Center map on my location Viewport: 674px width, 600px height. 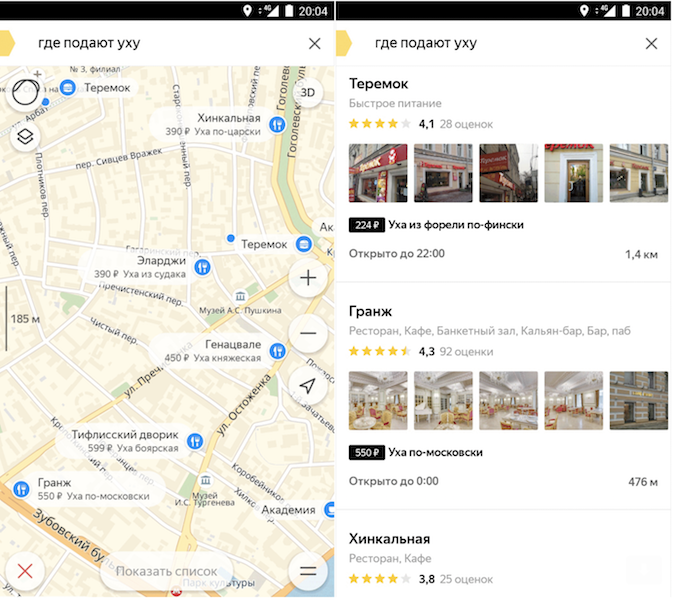308,386
